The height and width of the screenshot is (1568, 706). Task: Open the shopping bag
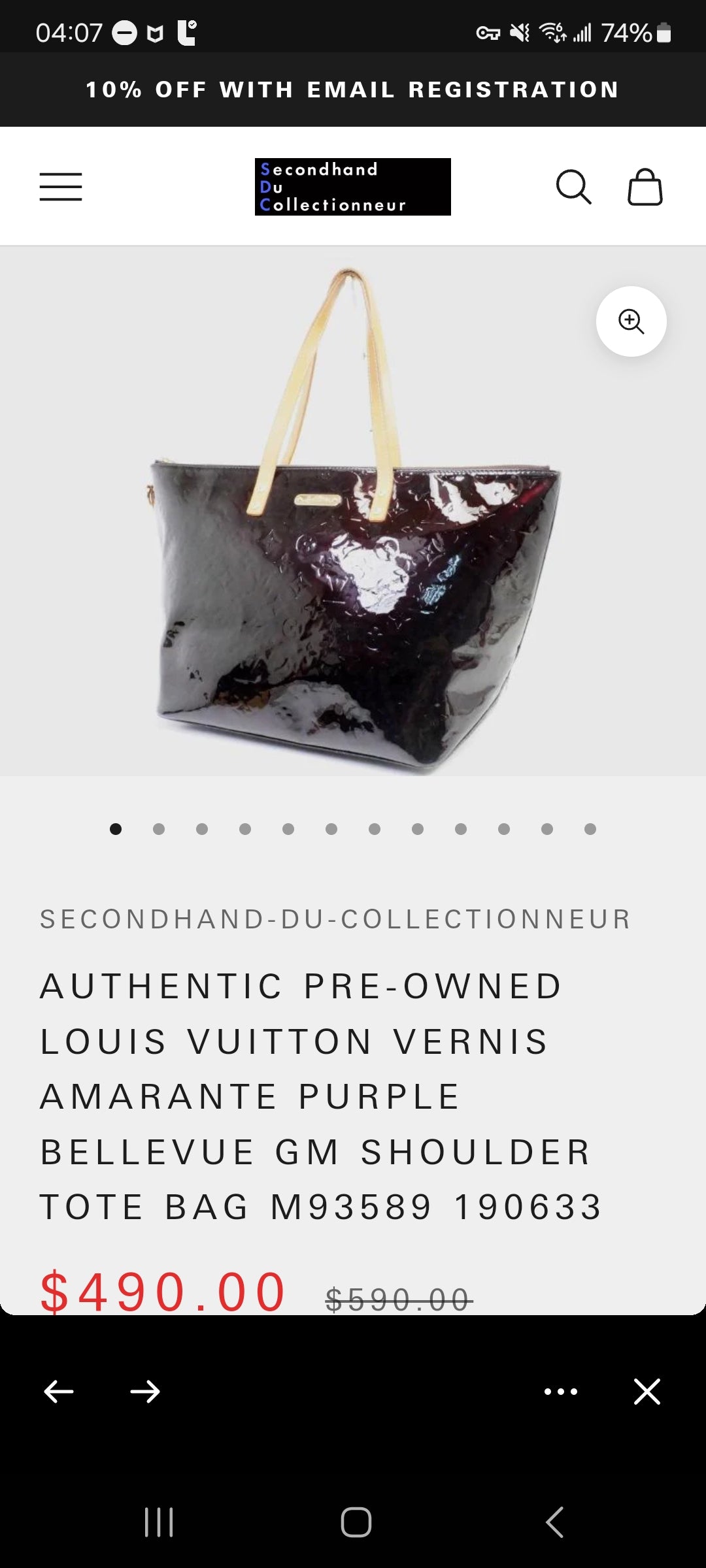(x=645, y=188)
